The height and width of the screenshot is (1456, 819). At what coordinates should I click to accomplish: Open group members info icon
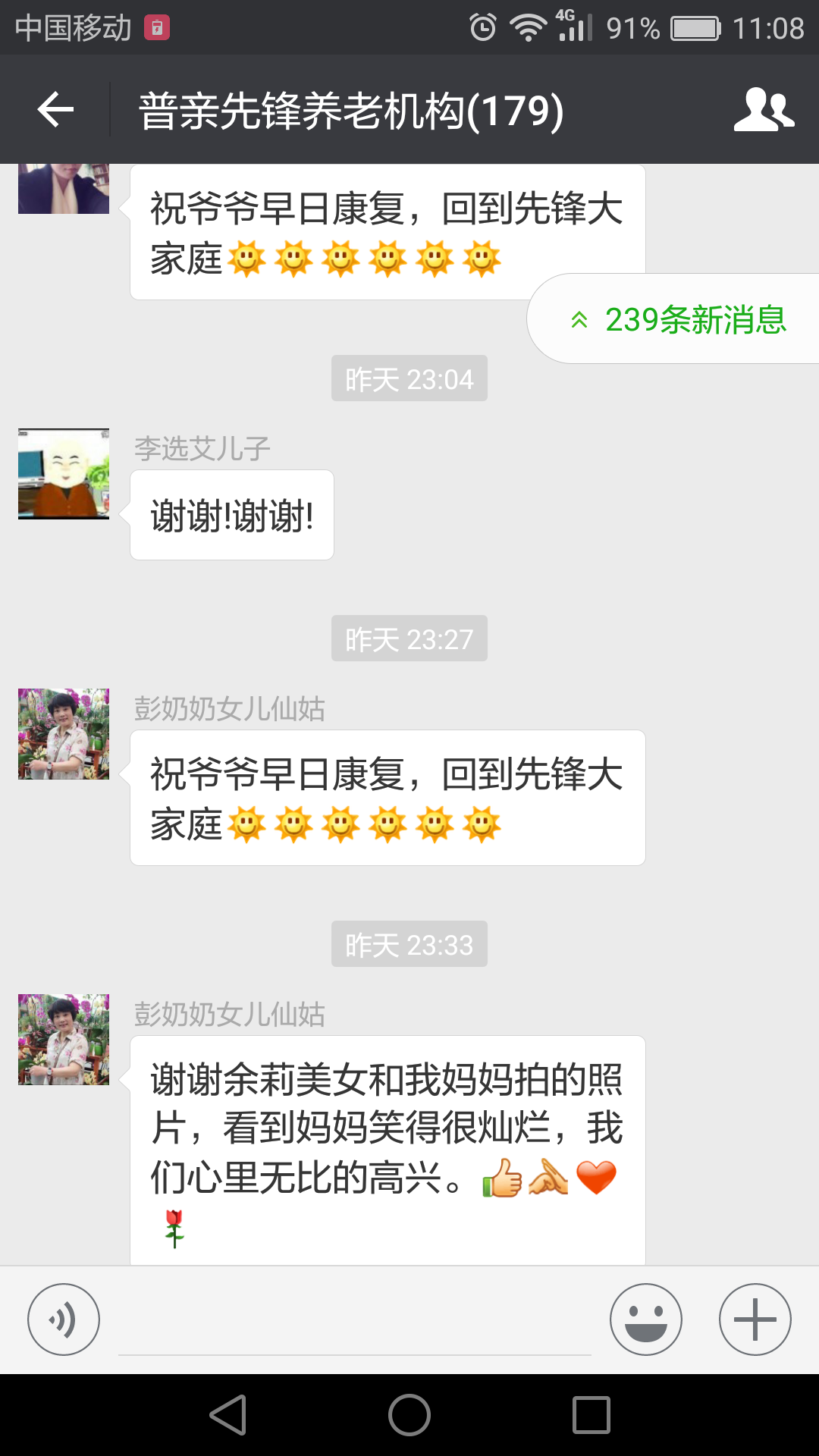coord(764,110)
